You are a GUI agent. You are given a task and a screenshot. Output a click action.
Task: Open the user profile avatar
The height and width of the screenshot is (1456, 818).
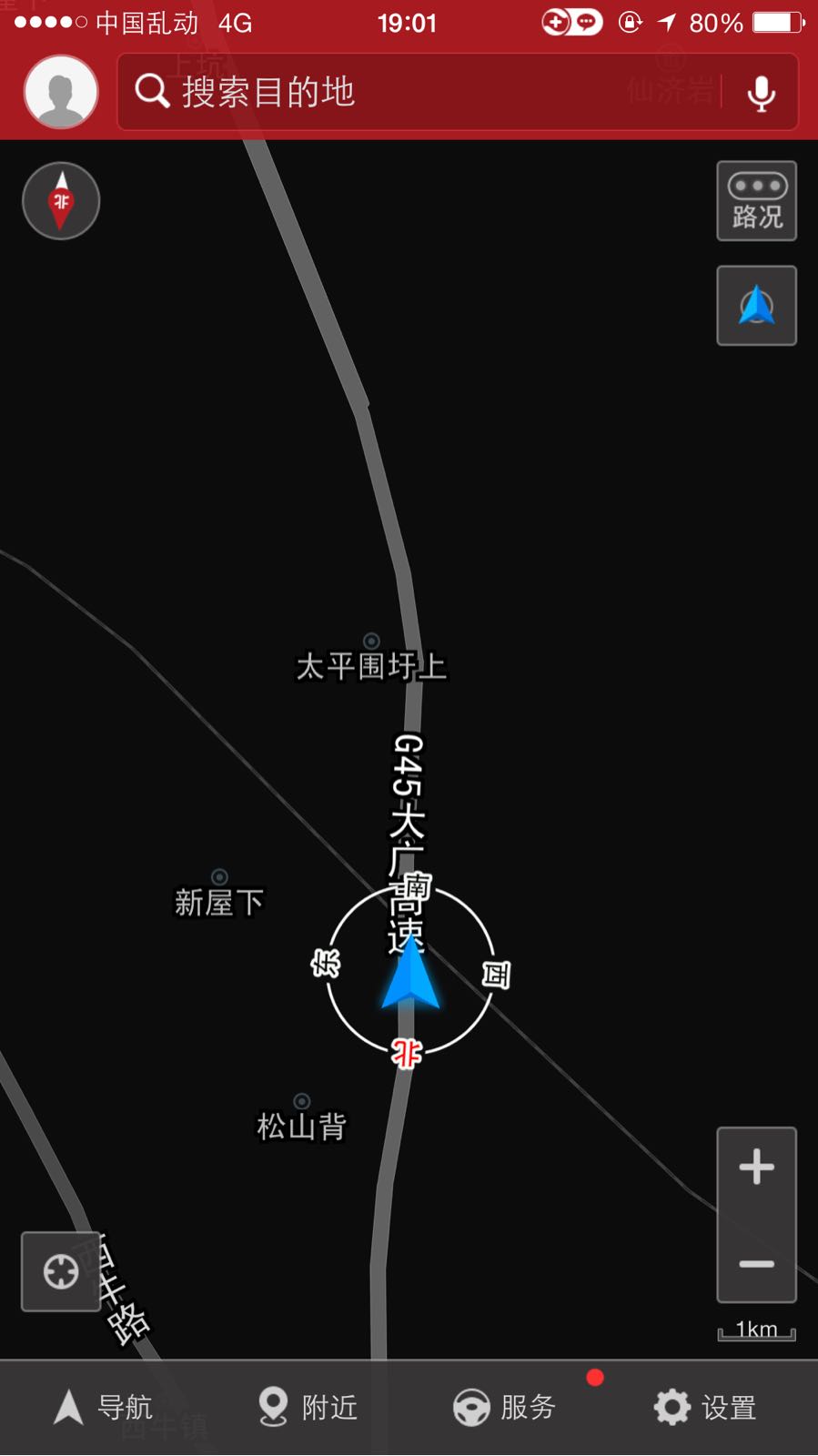(x=61, y=92)
